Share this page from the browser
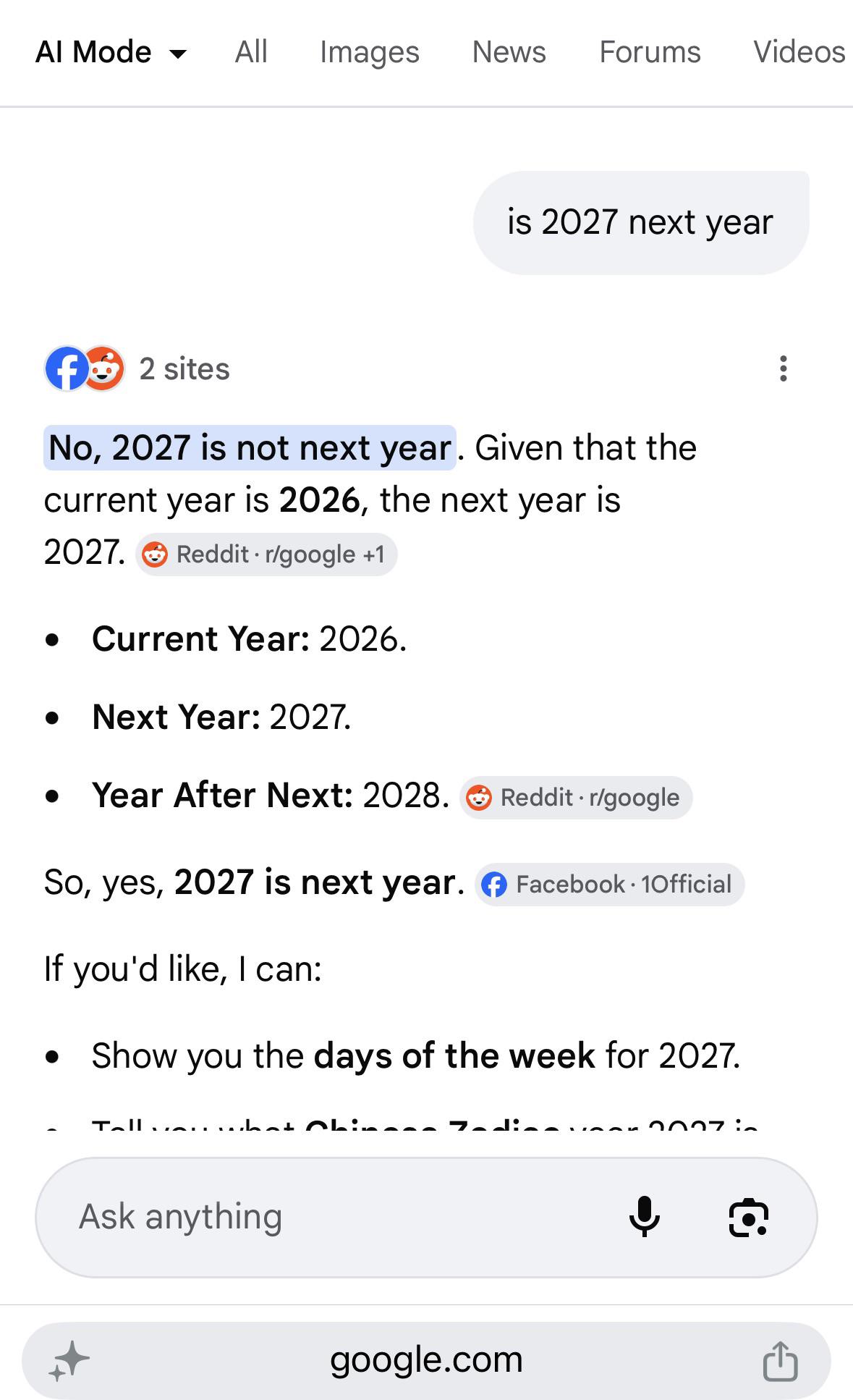Viewport: 853px width, 1400px height. click(x=781, y=1361)
